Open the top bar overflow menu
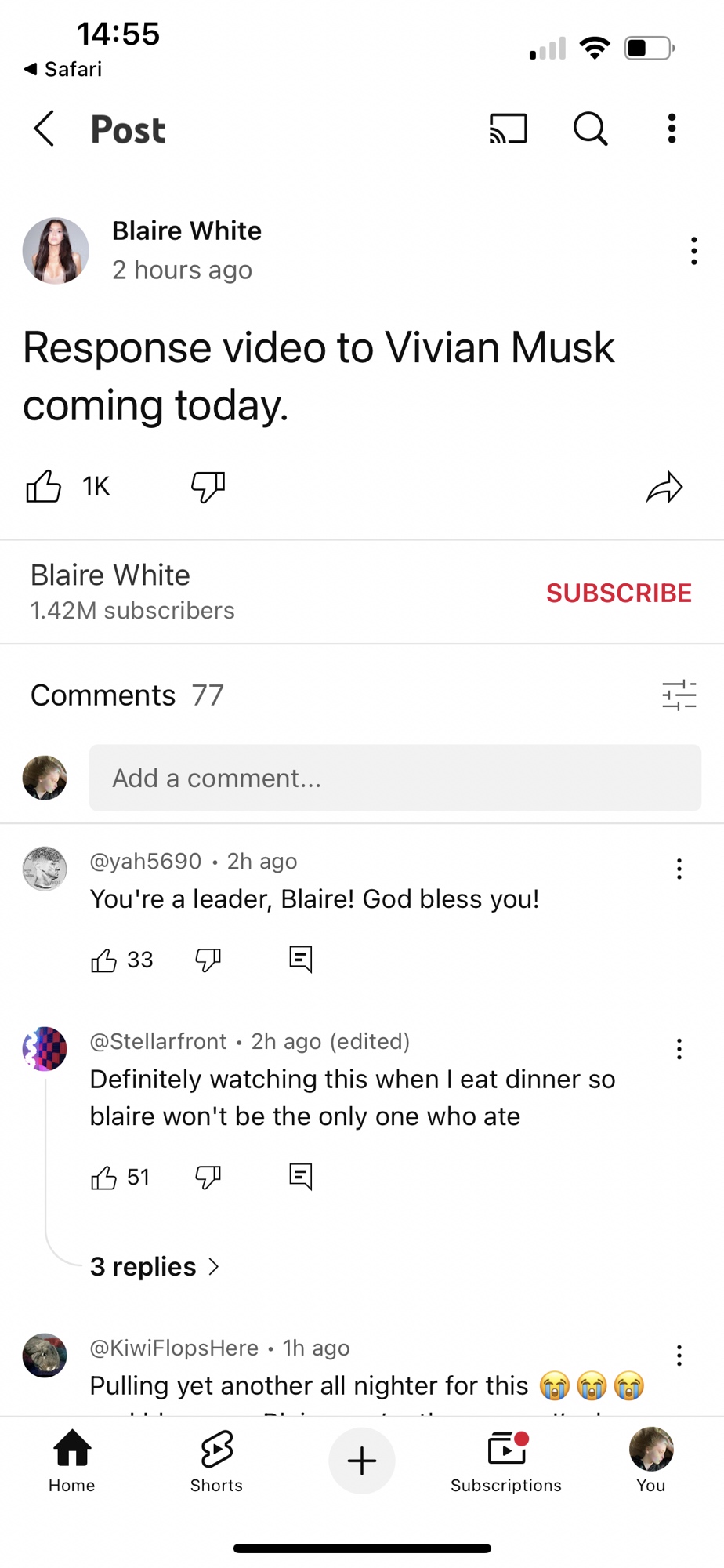 (672, 129)
